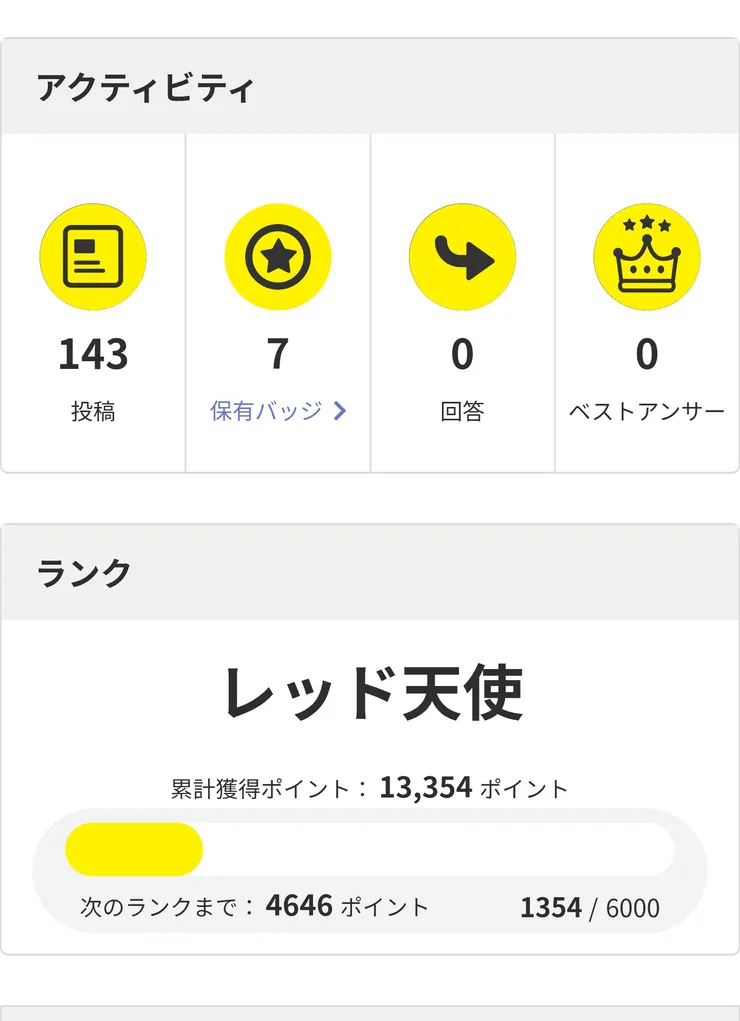740x1021 pixels.
Task: Click the reply arrow icon in activity panel
Action: point(462,256)
